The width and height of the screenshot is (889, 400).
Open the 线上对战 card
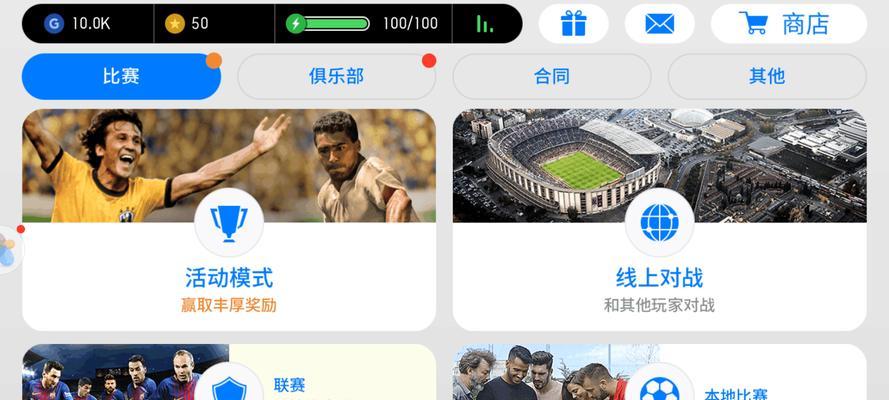coord(659,220)
